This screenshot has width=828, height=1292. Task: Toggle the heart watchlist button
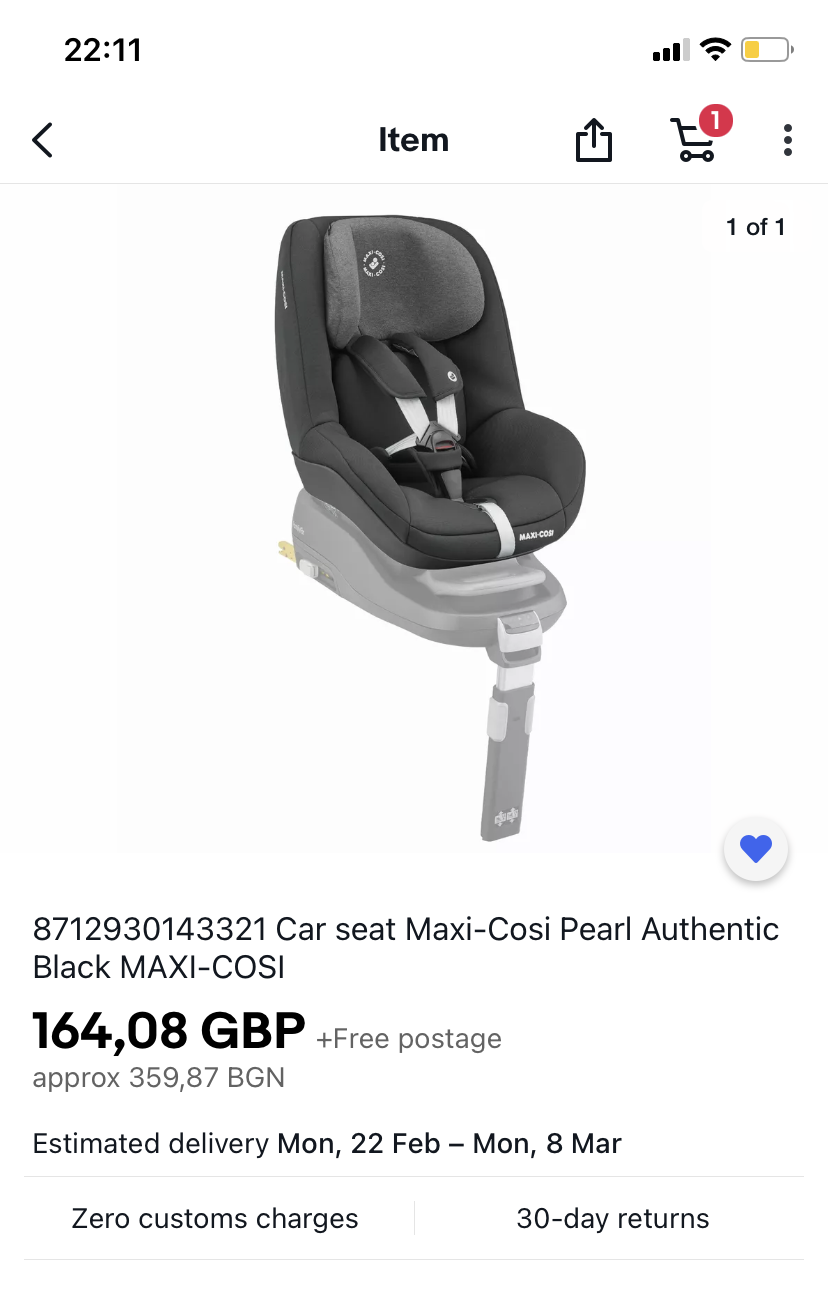click(x=755, y=850)
